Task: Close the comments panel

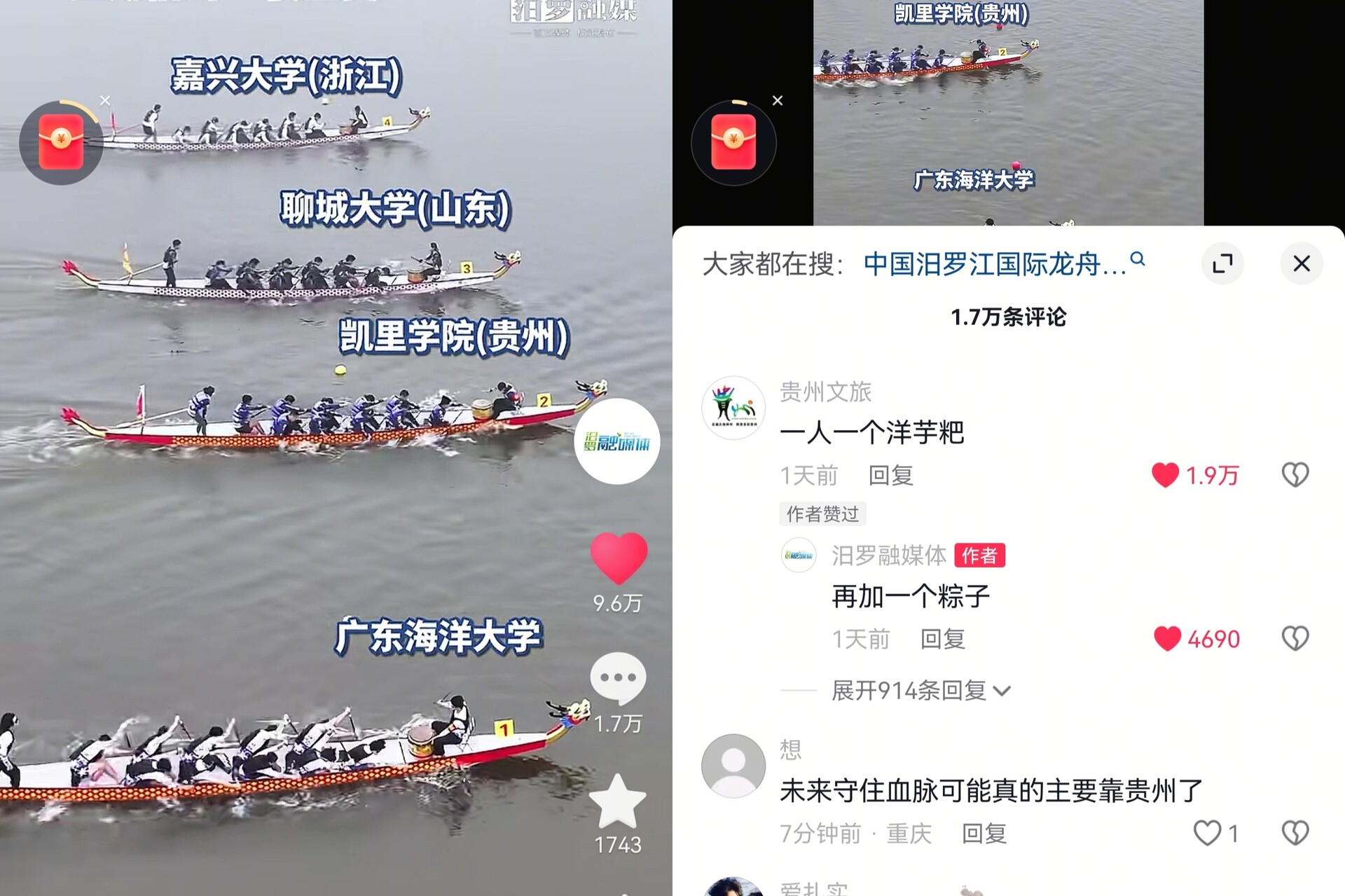Action: click(x=1302, y=264)
